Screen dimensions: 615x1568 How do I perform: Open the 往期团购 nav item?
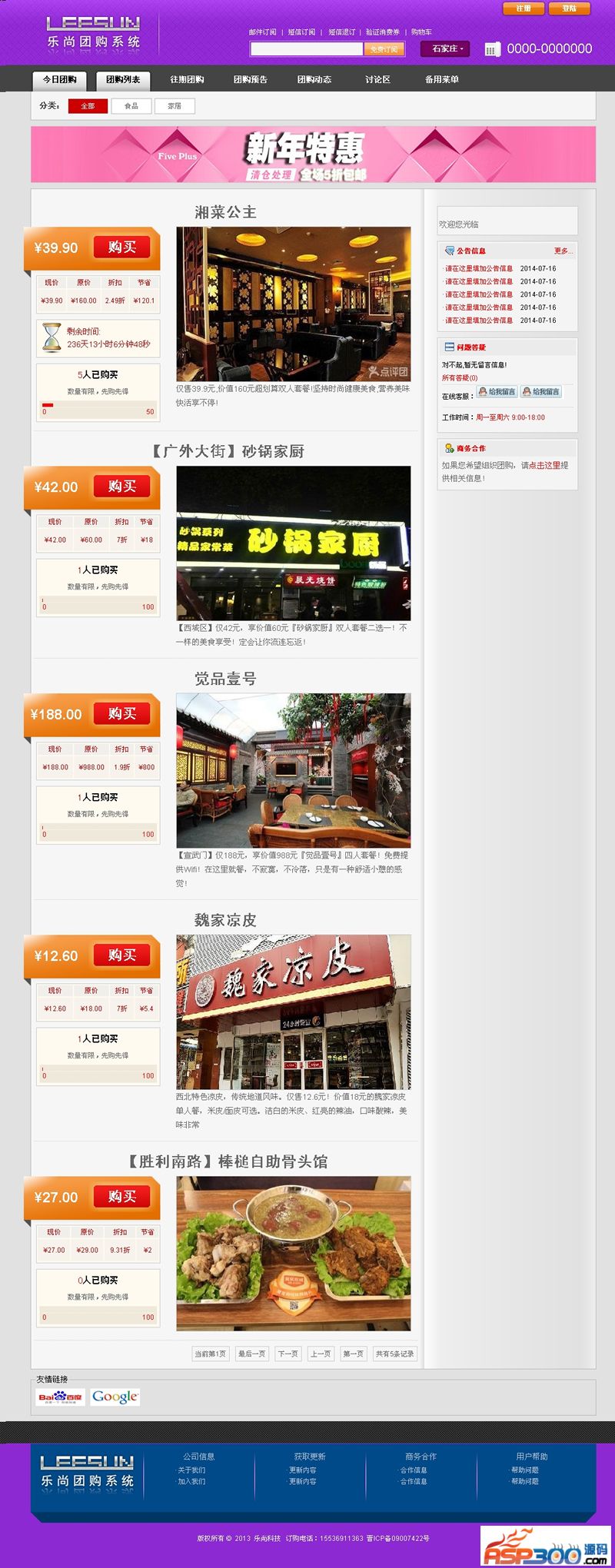[187, 80]
